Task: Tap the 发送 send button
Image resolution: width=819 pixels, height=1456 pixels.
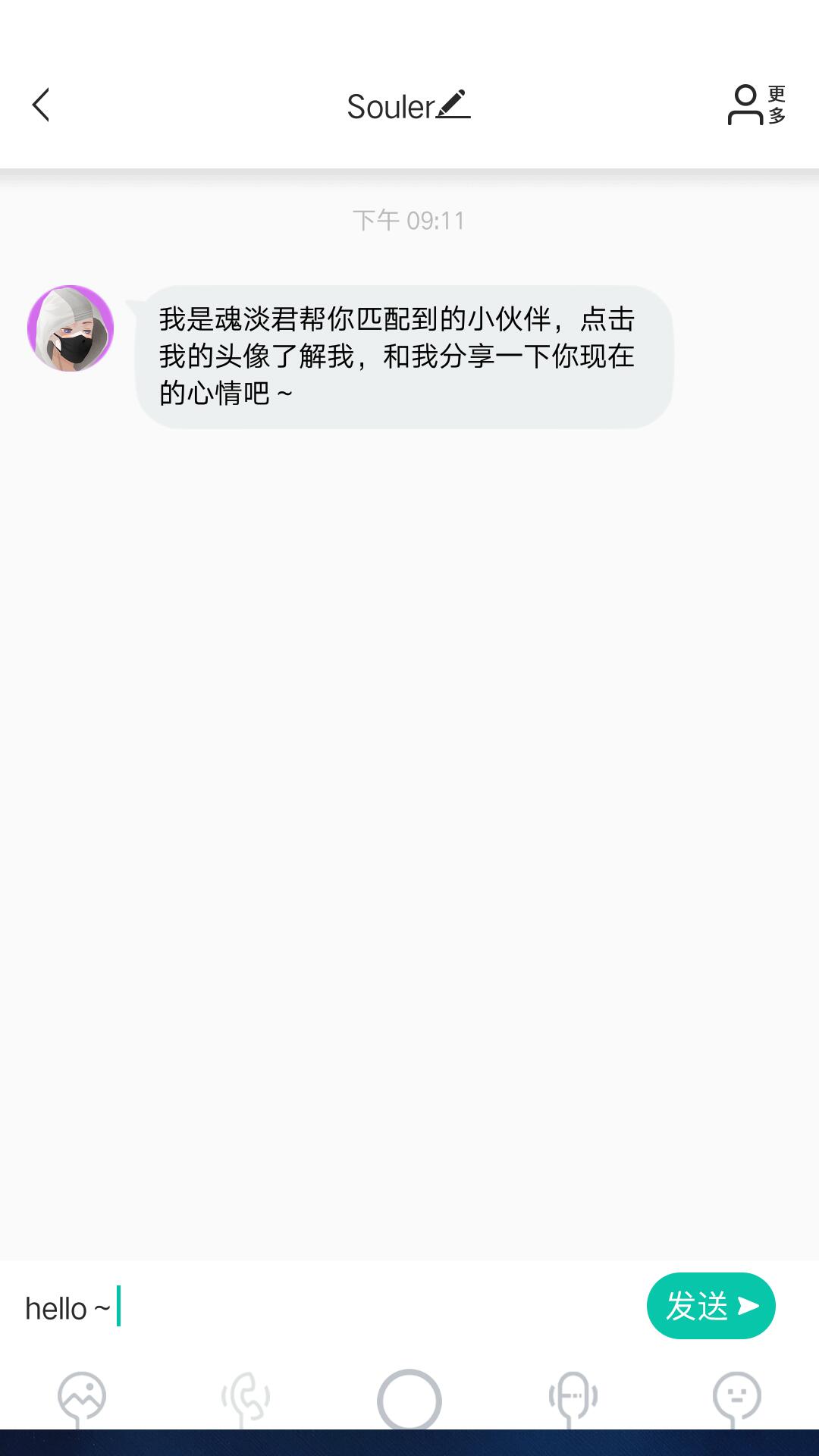Action: (x=711, y=1306)
